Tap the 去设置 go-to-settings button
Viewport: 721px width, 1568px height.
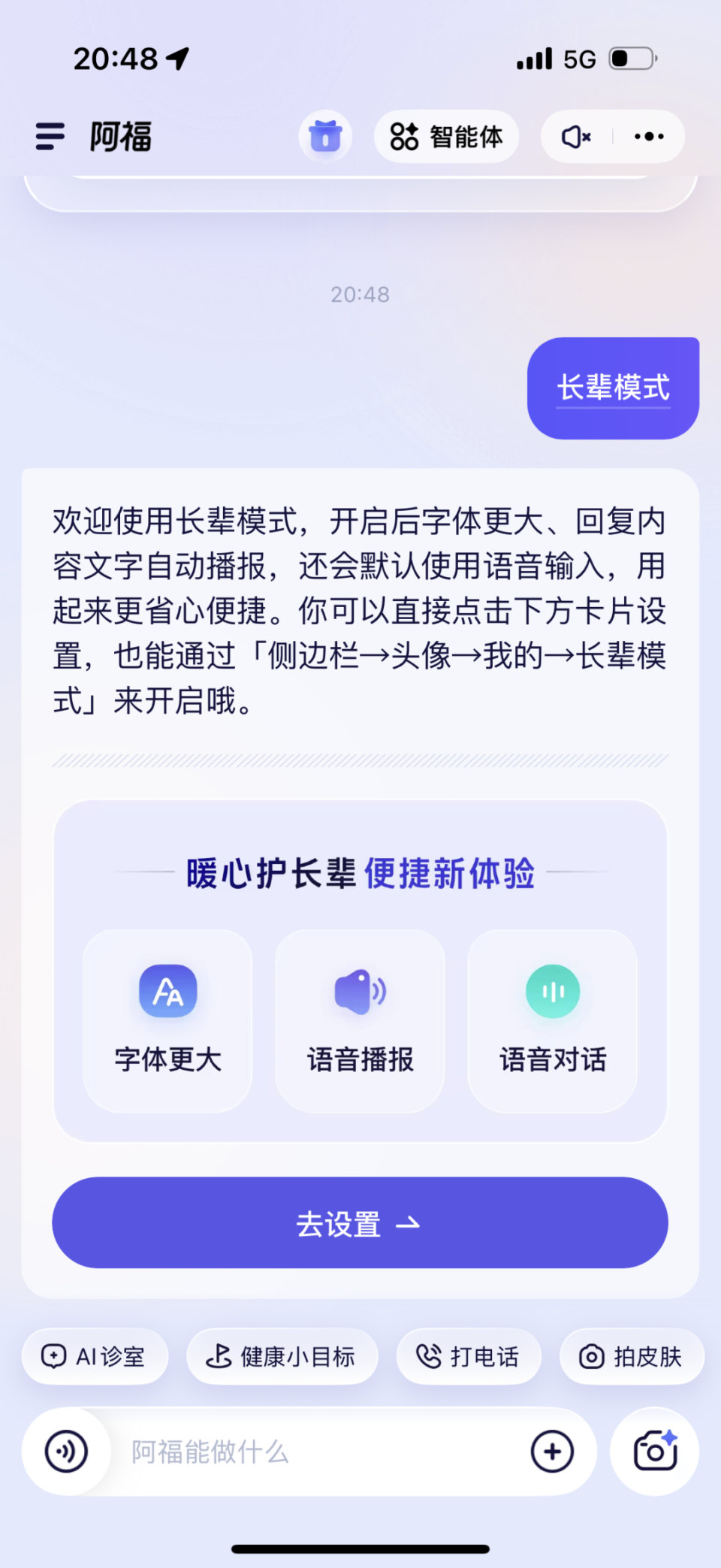pyautogui.click(x=360, y=1223)
